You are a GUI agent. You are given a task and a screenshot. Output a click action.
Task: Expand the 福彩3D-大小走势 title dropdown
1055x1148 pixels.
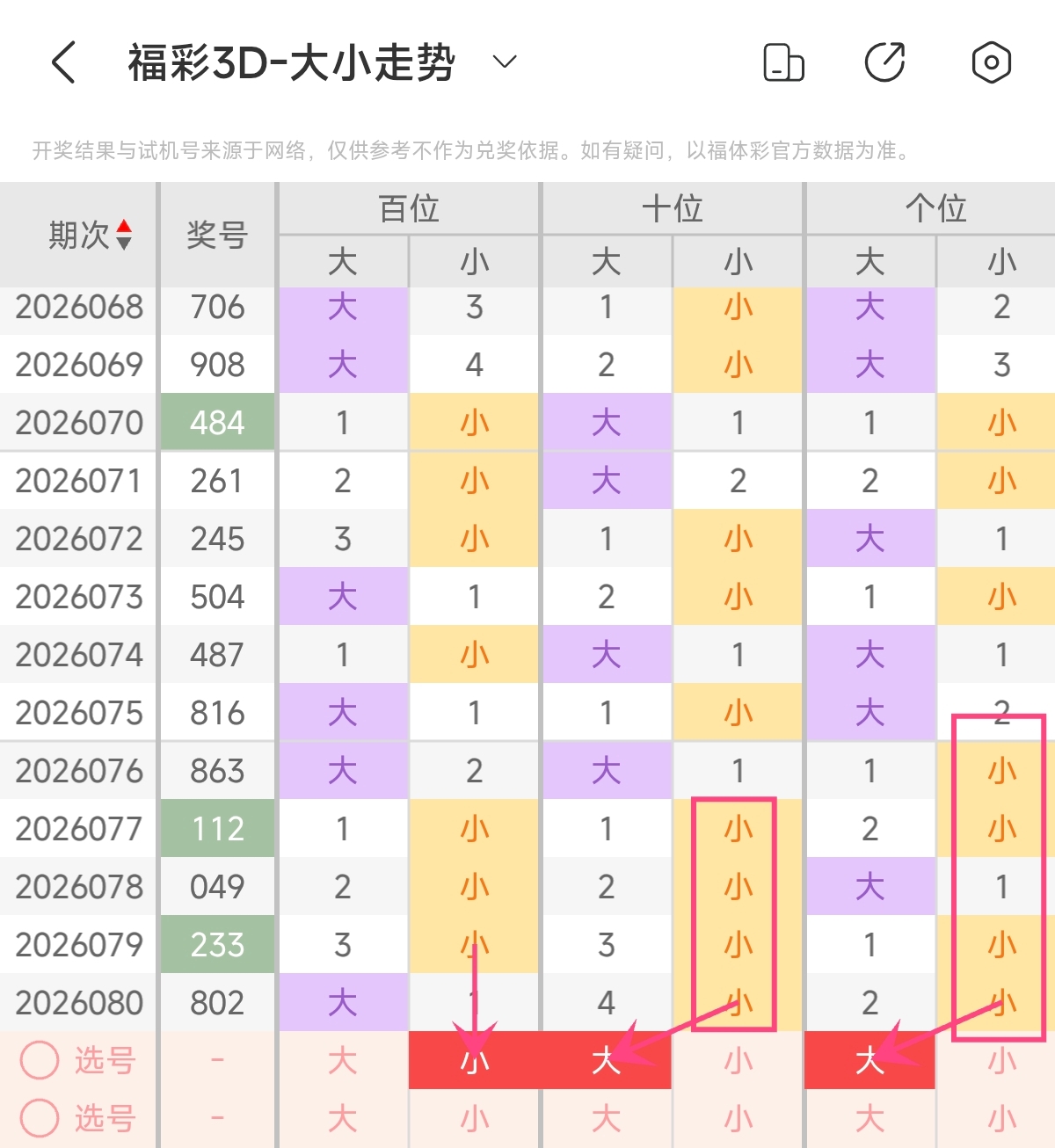tap(504, 62)
